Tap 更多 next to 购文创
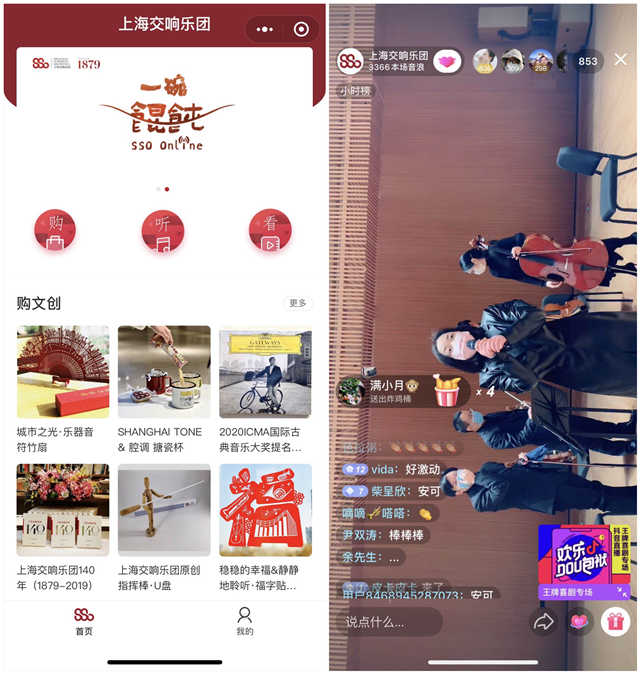This screenshot has width=640, height=674. (x=297, y=303)
